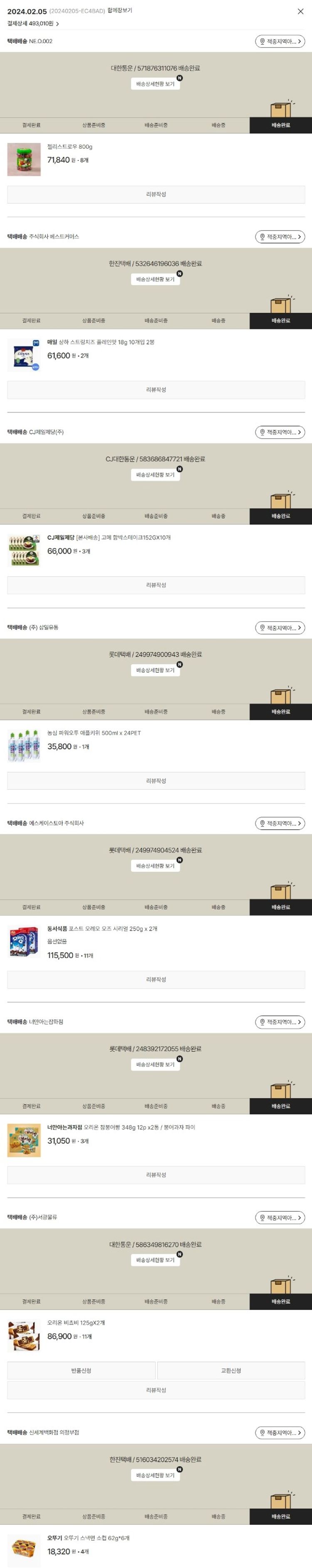
Task: View 배송상세현황 for 롯데택배 249974900943
Action: pyautogui.click(x=156, y=670)
